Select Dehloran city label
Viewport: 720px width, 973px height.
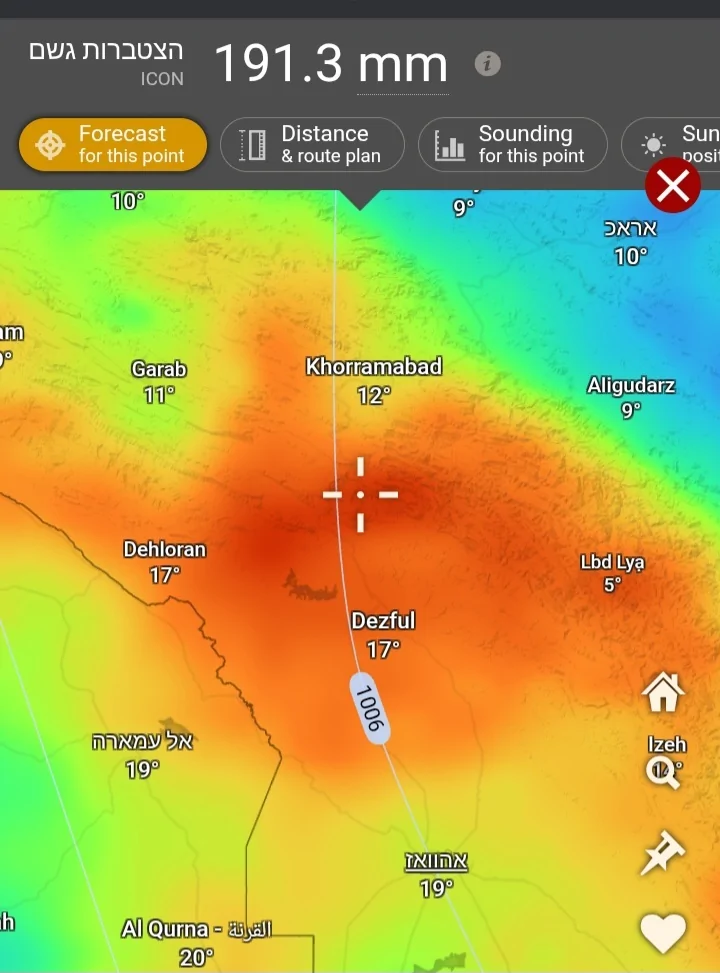coord(164,549)
